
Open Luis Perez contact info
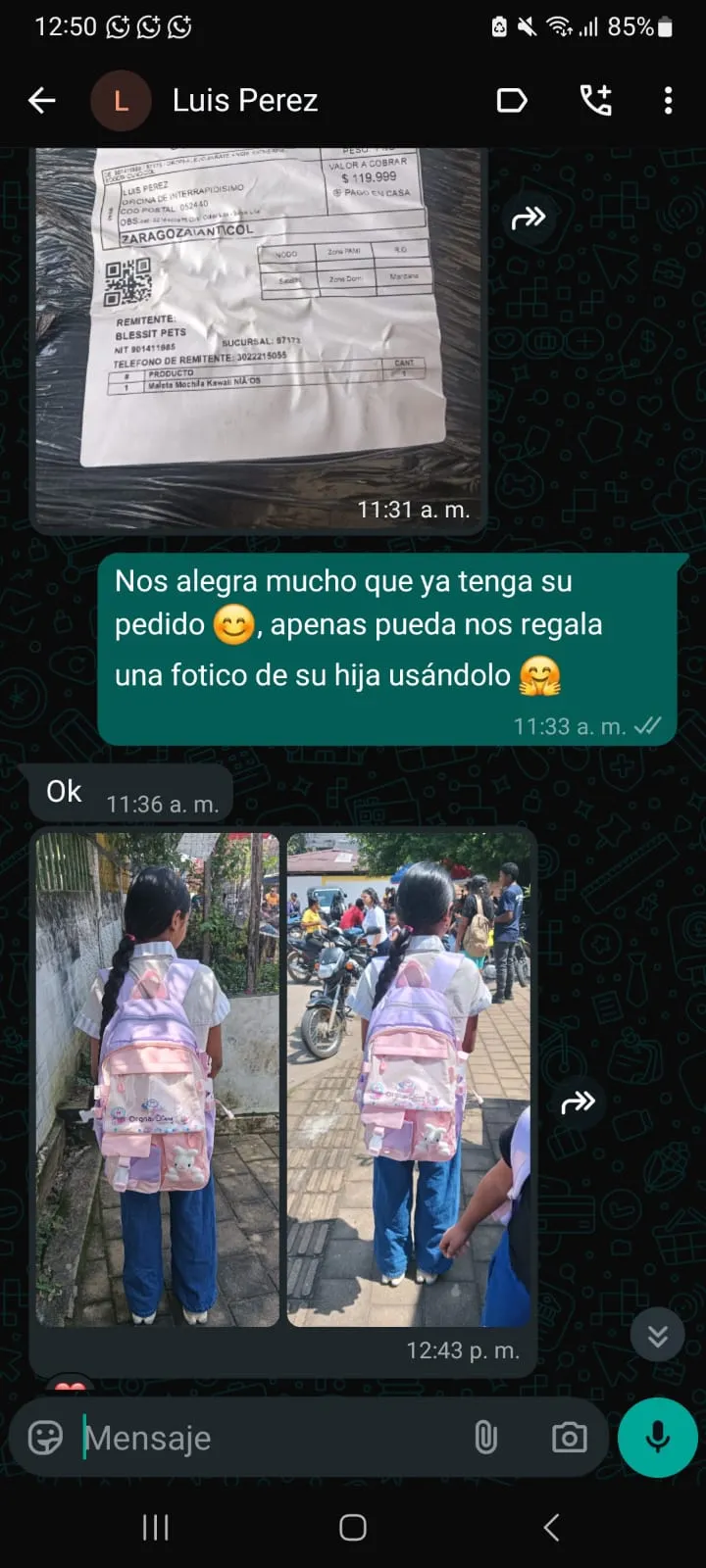245,100
